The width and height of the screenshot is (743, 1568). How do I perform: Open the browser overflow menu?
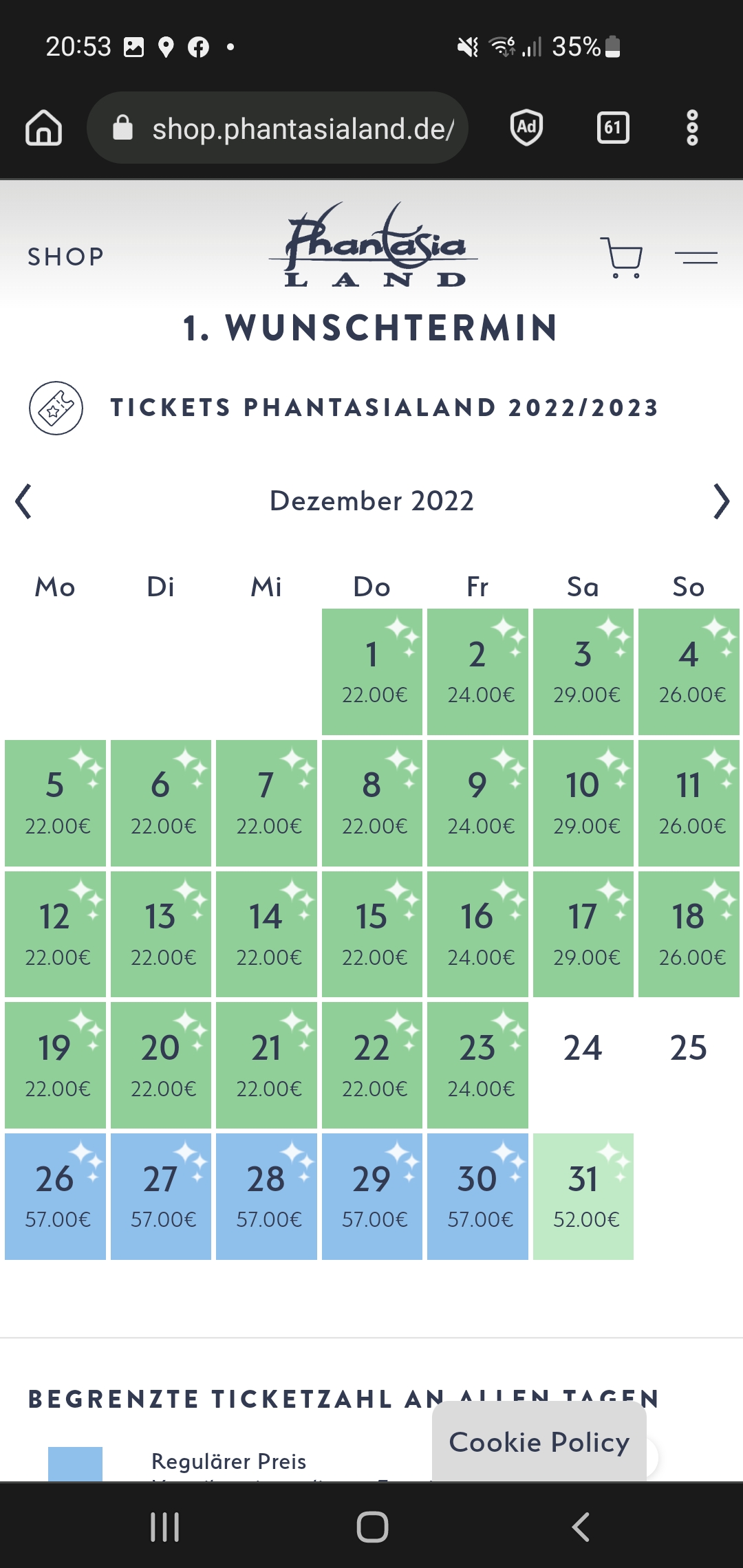coord(692,128)
